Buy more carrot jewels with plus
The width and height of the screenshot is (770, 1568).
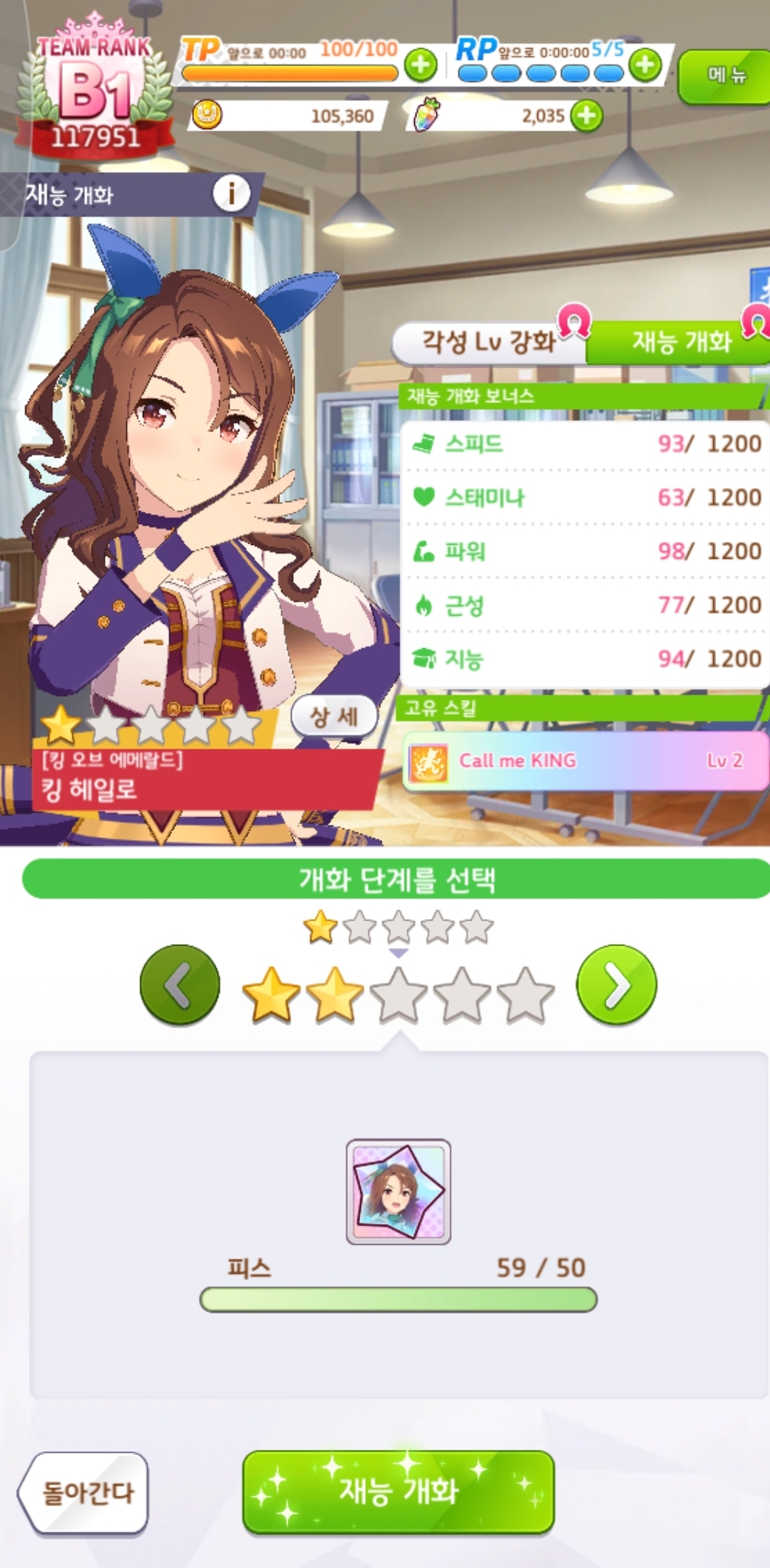(x=587, y=116)
